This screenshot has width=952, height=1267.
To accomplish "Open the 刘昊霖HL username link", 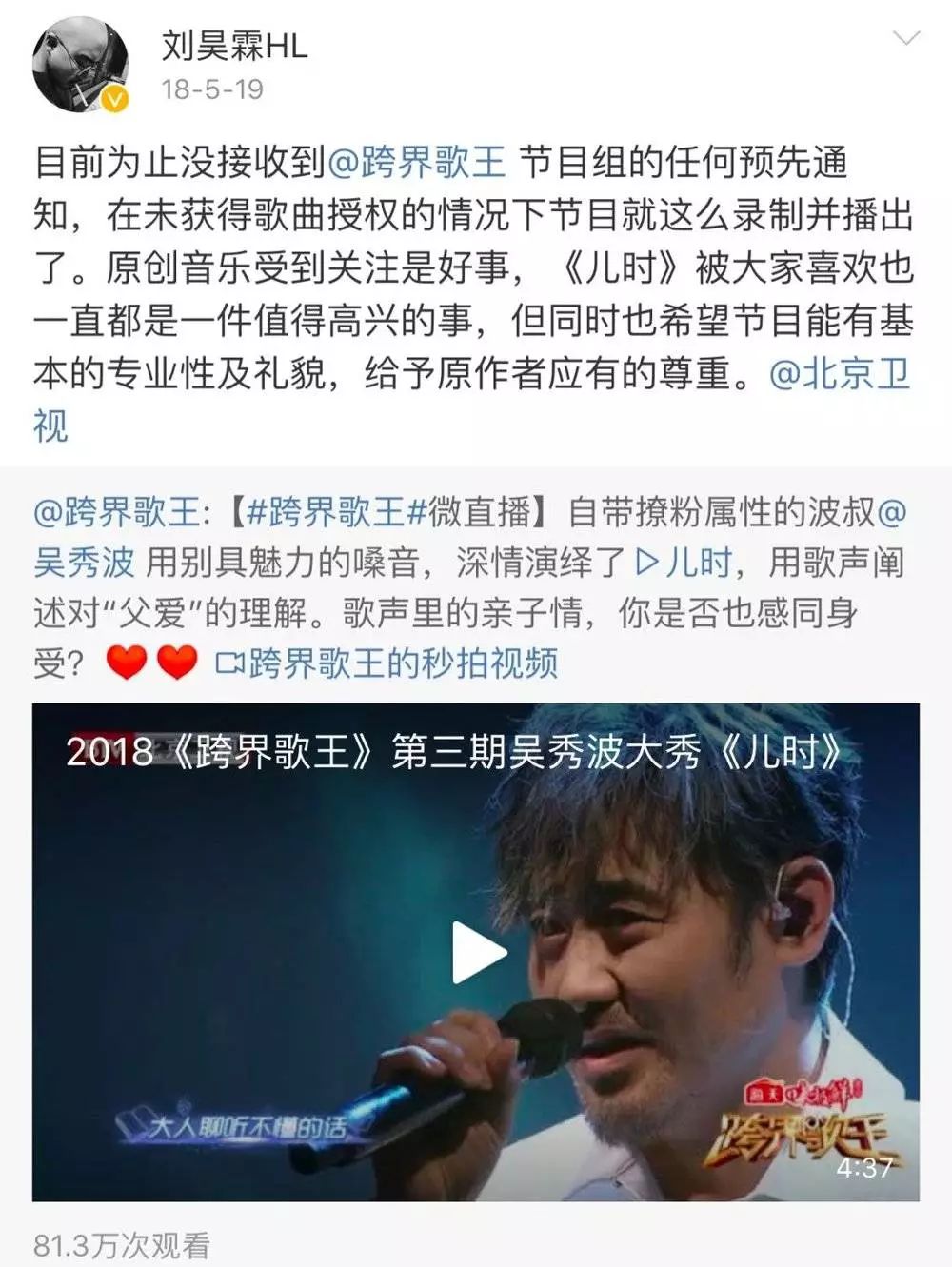I will point(233,45).
